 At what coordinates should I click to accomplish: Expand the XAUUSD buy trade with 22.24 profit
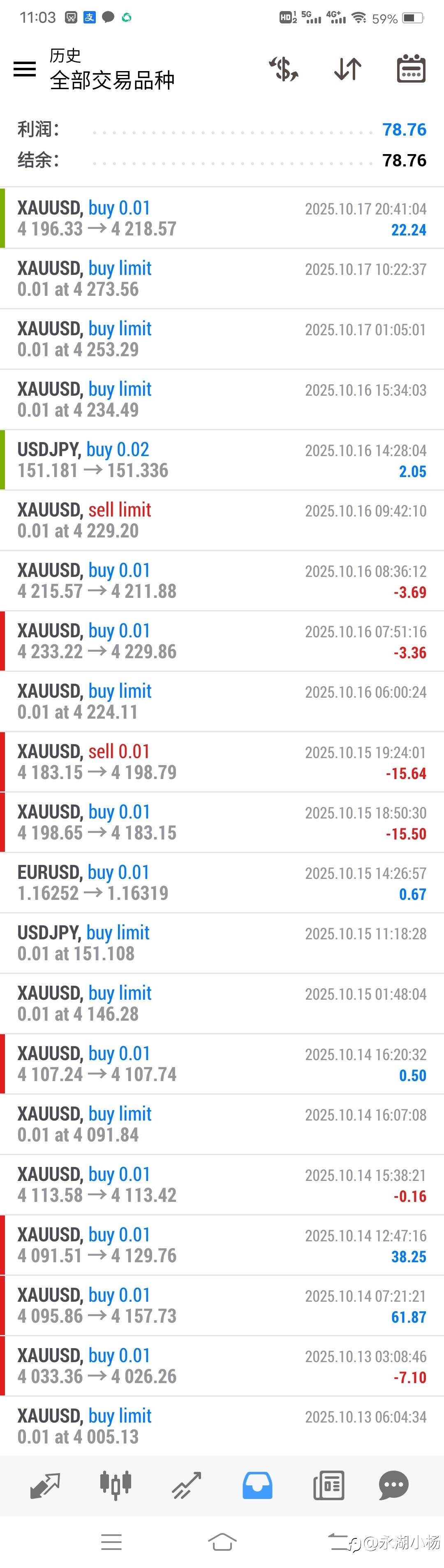point(222,218)
